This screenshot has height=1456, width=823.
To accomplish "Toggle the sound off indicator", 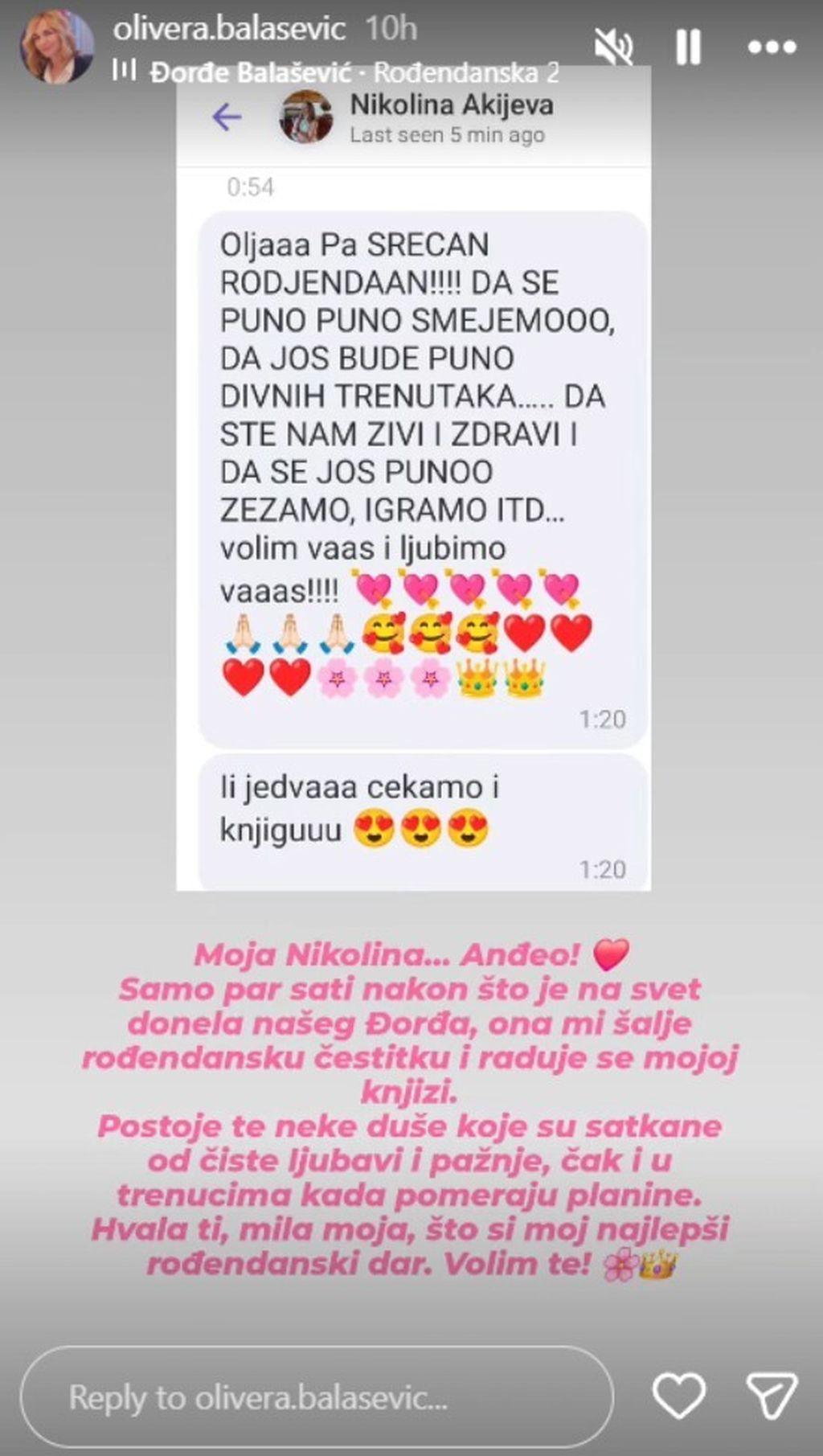I will tap(616, 46).
